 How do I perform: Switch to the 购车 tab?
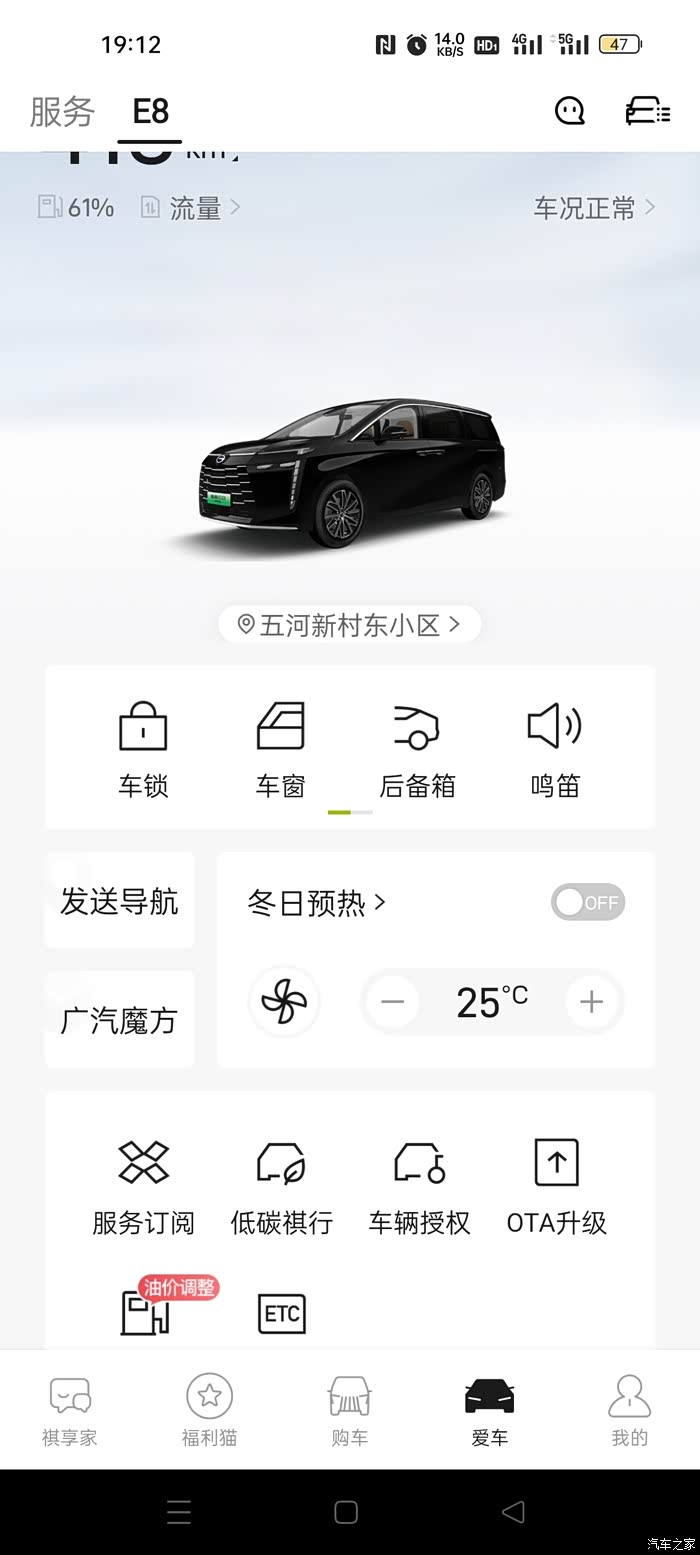tap(350, 1410)
